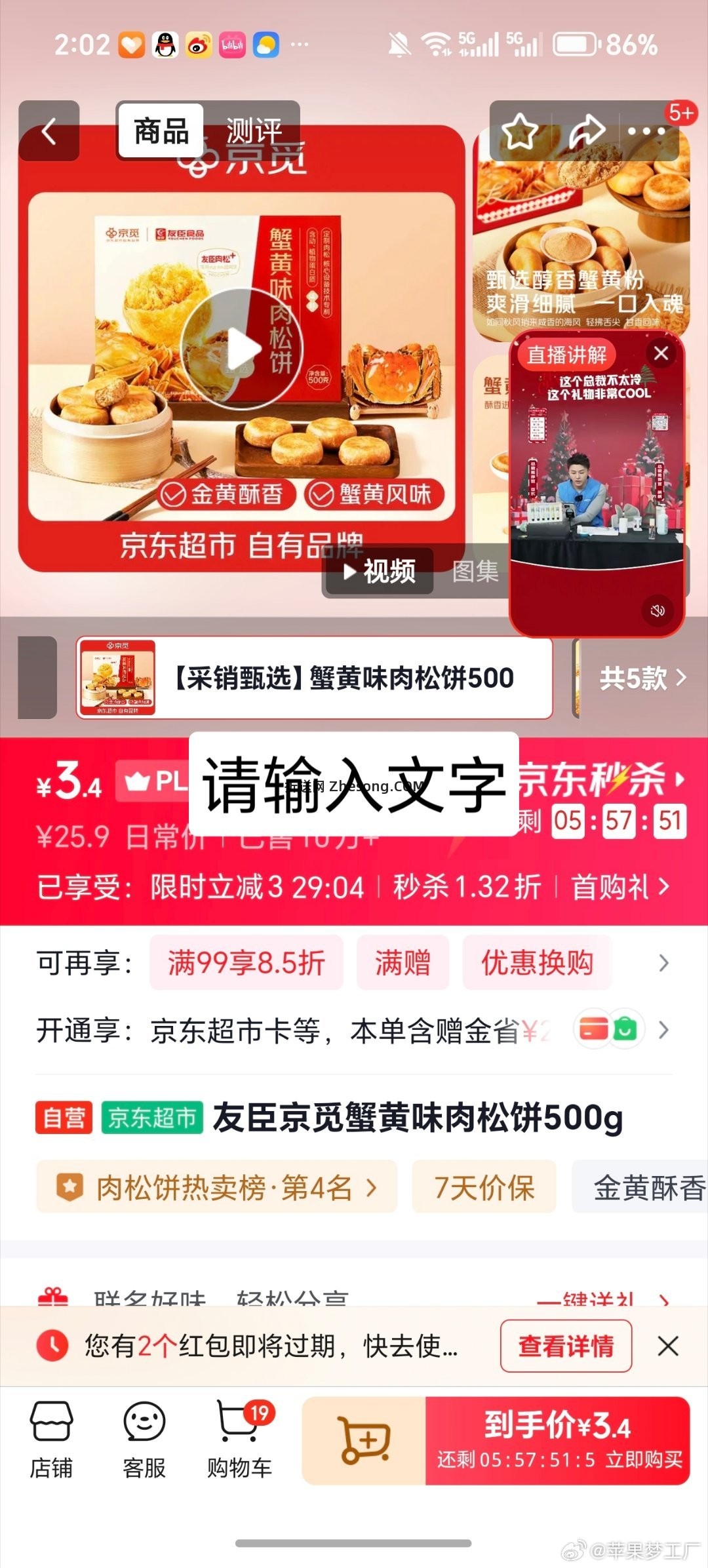Open 肉松饼热卖榜·第4名 ranking link
This screenshot has width=708, height=1568.
click(216, 1188)
